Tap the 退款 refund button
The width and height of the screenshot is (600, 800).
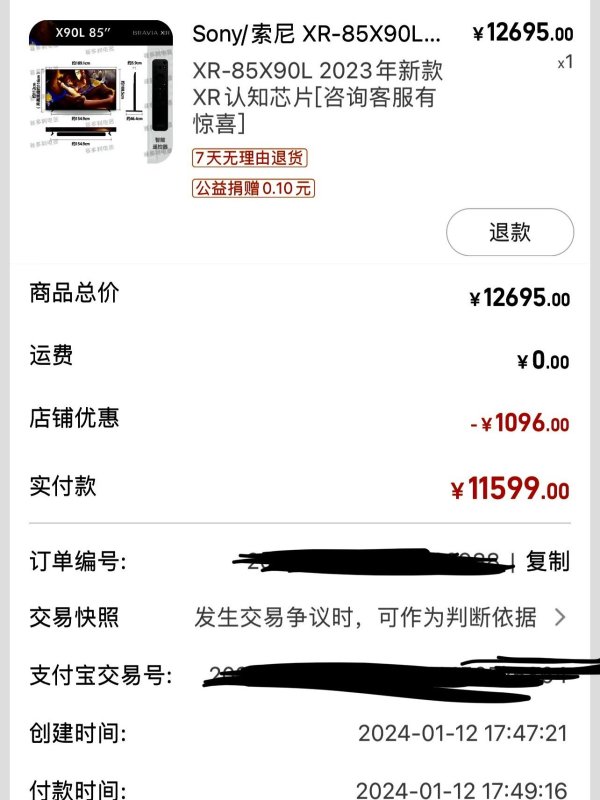[x=509, y=232]
